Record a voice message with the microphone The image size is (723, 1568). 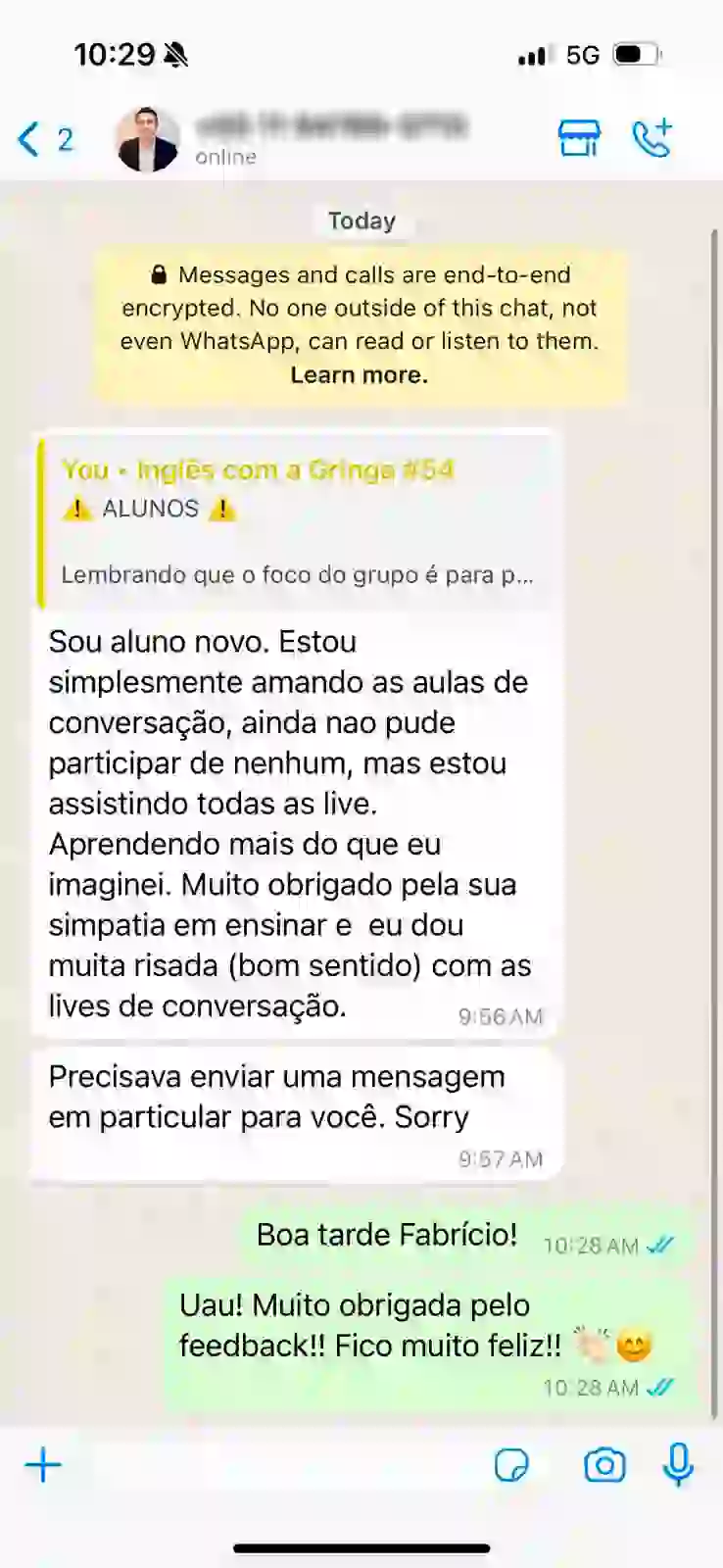pyautogui.click(x=678, y=1465)
